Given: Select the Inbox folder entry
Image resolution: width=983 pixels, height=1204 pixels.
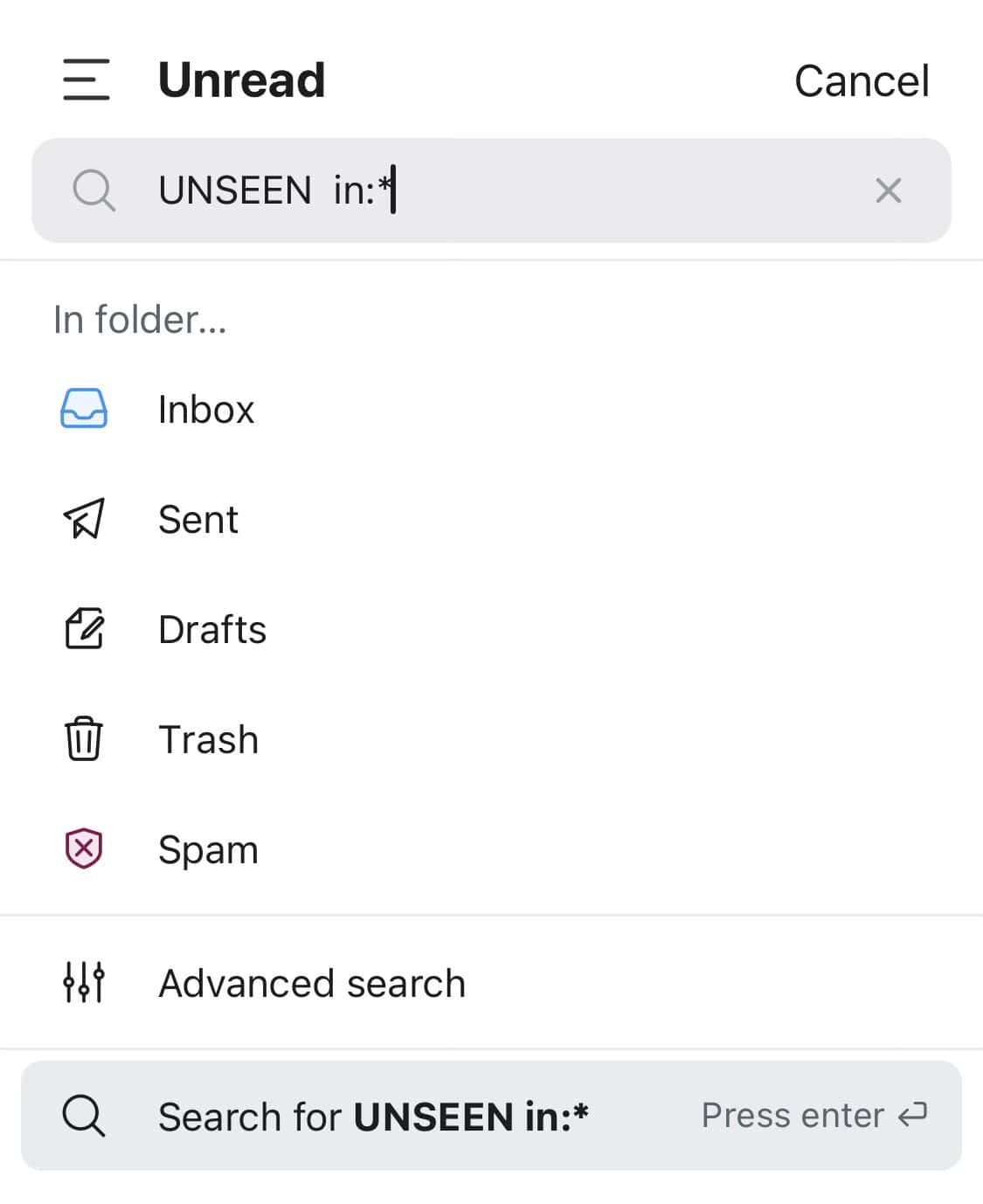Looking at the screenshot, I should 206,409.
